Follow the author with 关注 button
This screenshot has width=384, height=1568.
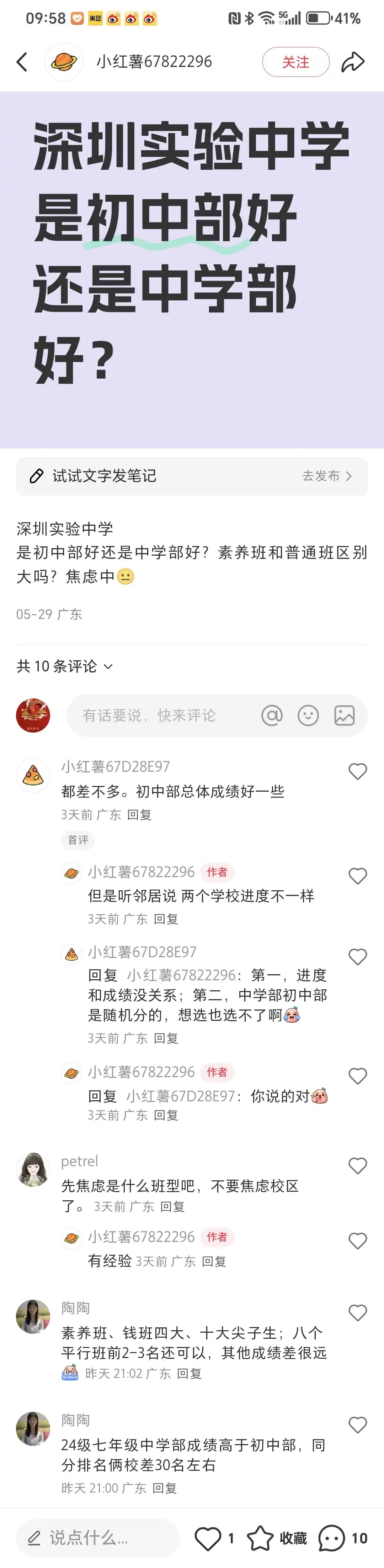pos(295,62)
